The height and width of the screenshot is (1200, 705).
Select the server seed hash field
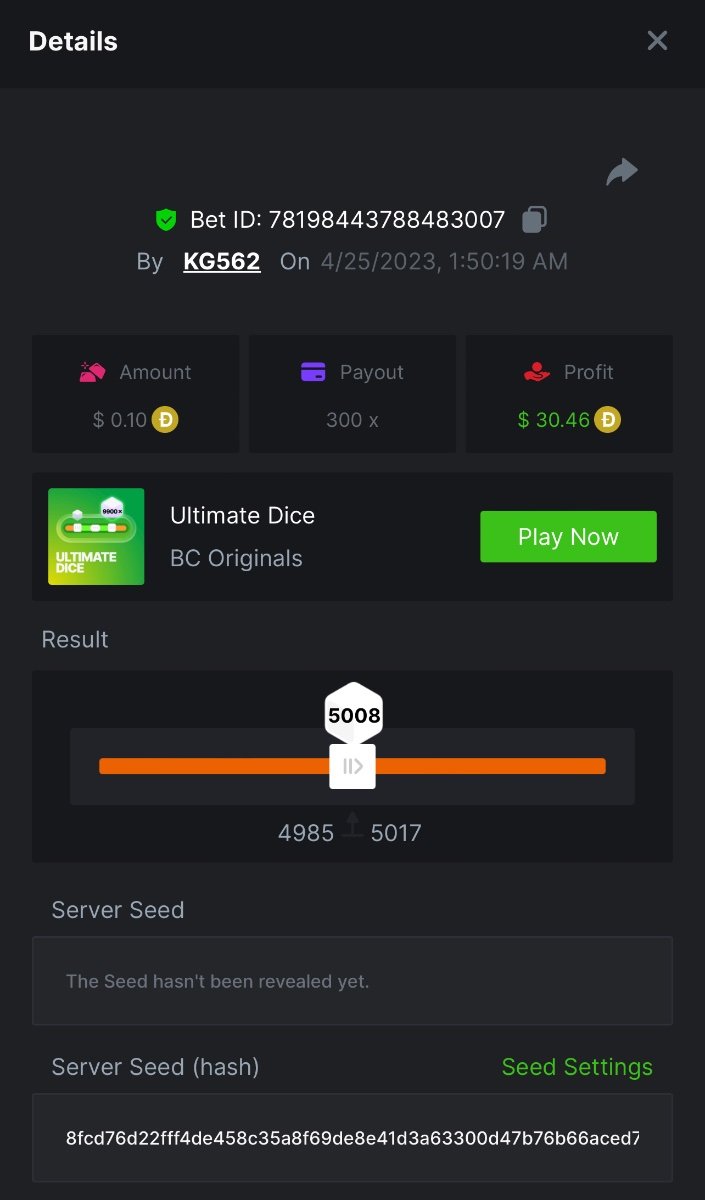[352, 1138]
